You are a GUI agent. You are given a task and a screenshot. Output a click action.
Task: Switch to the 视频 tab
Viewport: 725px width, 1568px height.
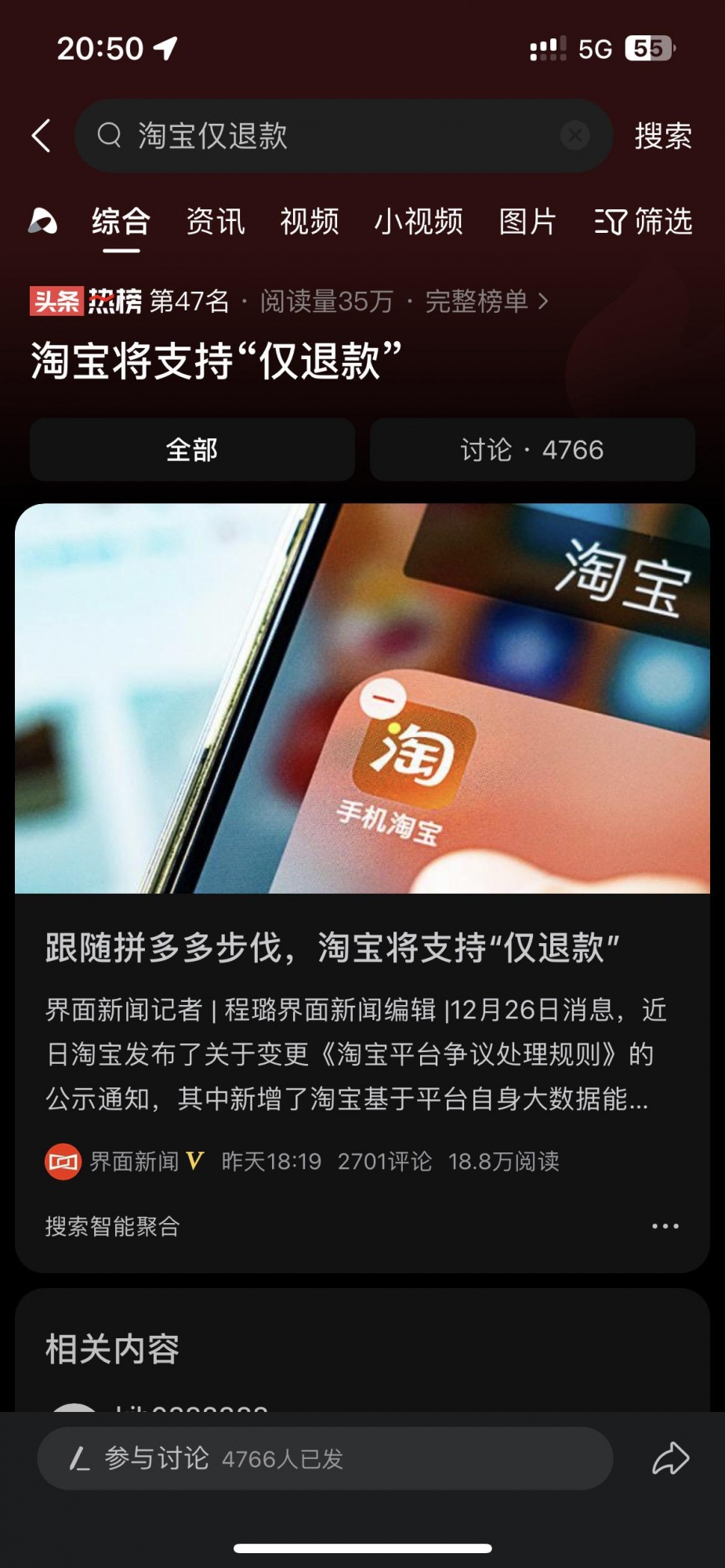click(x=310, y=221)
